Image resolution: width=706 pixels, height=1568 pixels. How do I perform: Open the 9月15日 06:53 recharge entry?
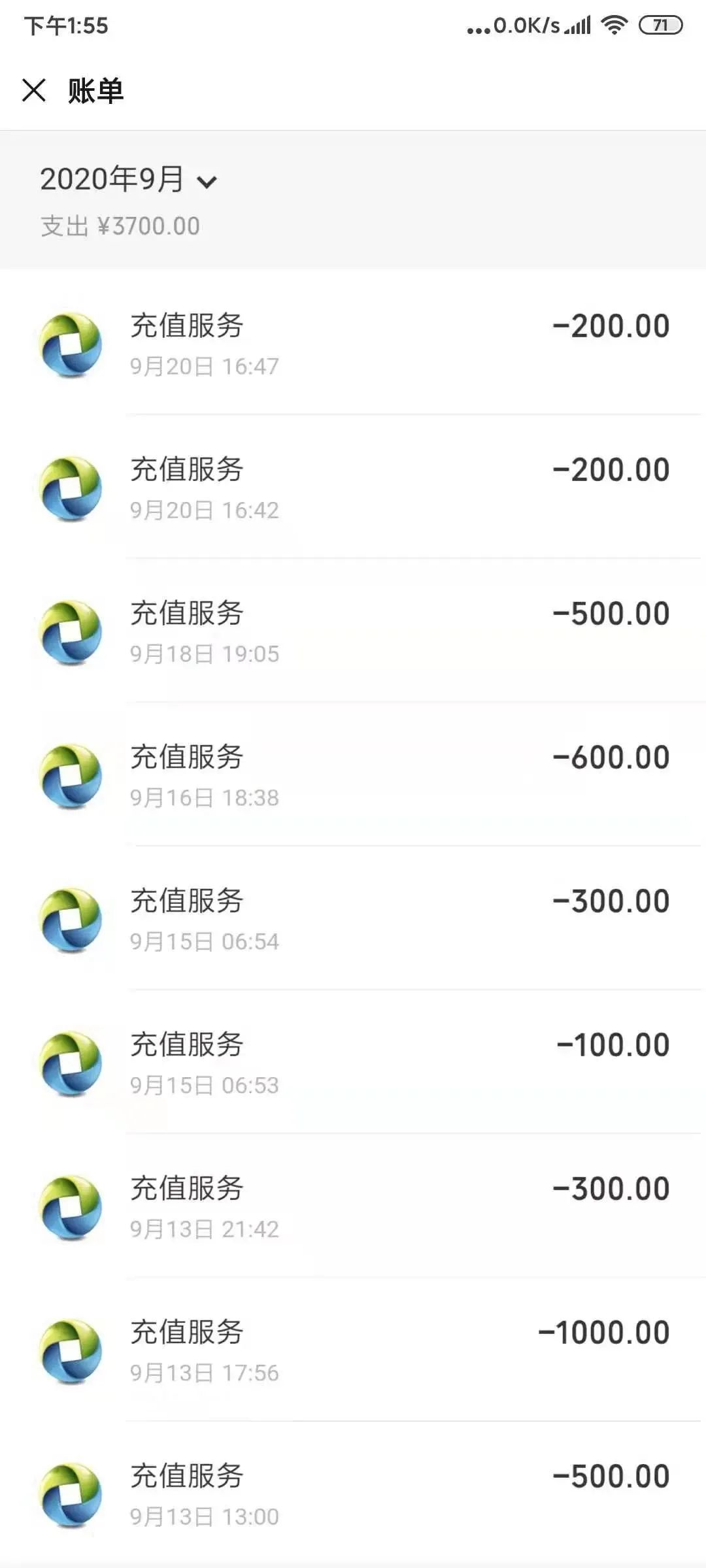(x=353, y=1063)
